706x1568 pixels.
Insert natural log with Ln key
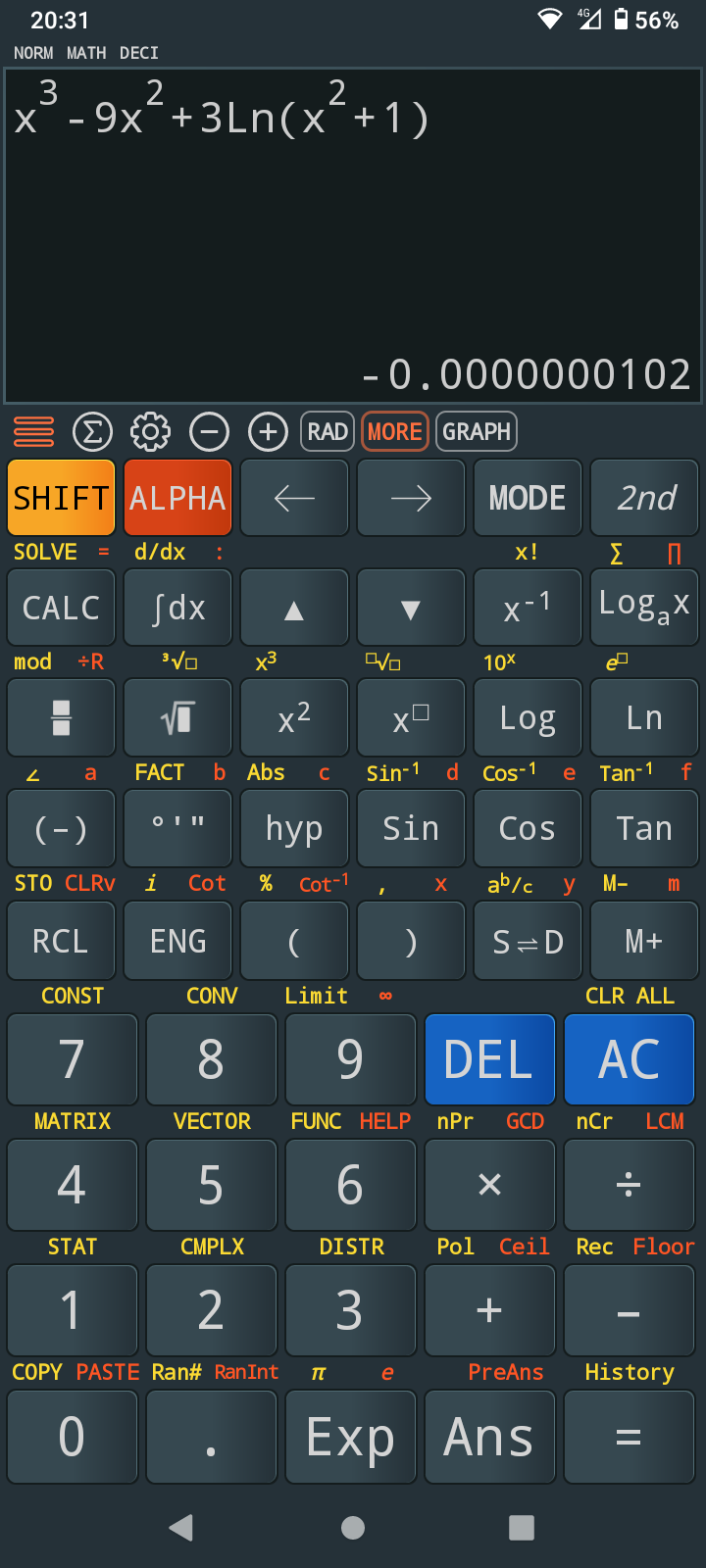point(644,718)
